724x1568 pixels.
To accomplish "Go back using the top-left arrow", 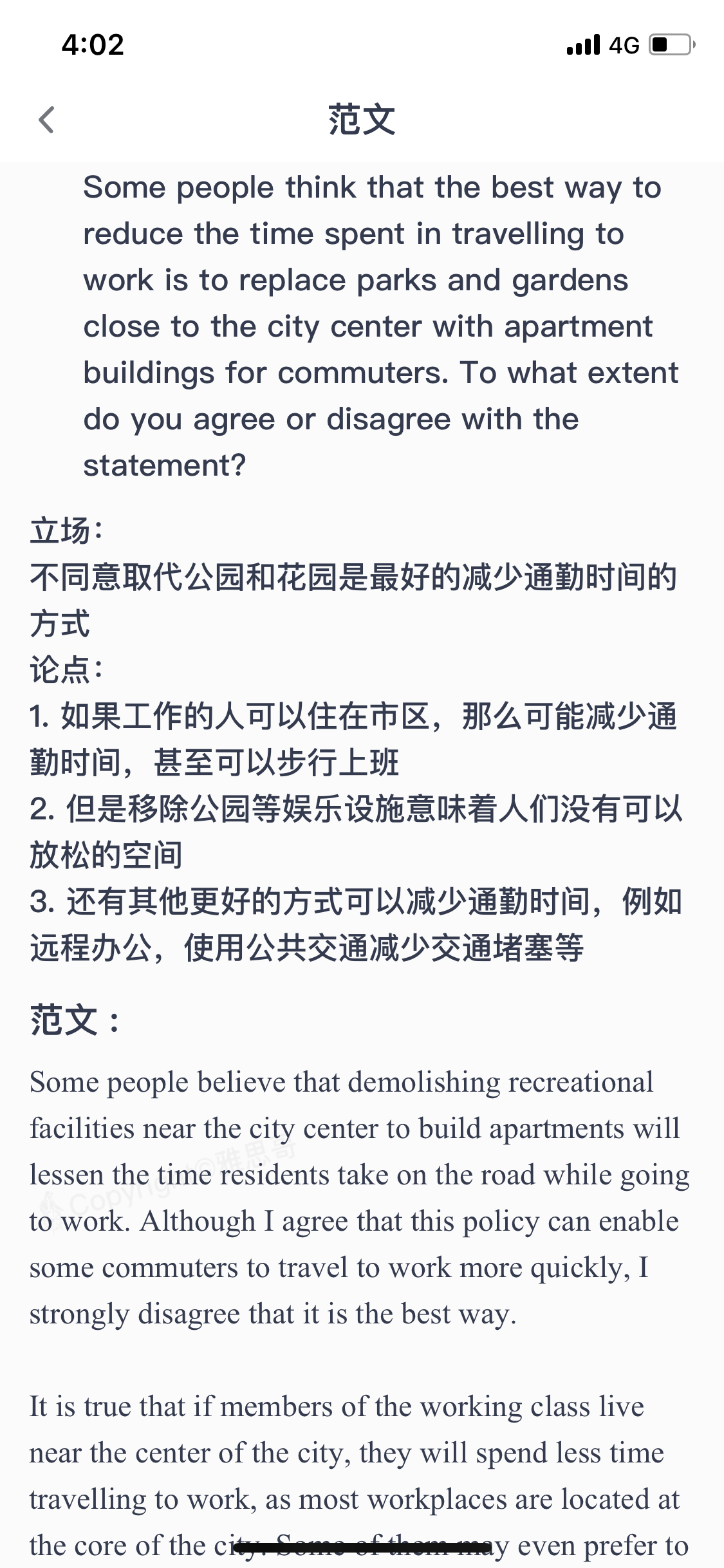I will click(x=46, y=120).
